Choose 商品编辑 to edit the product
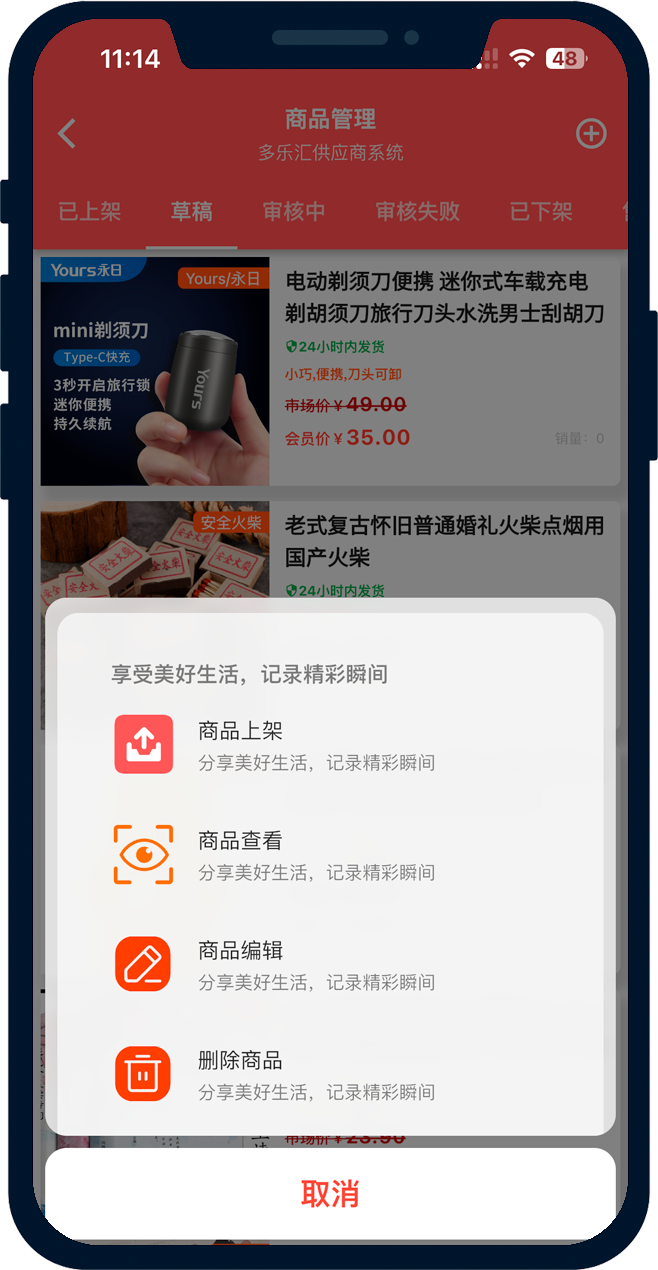658x1270 pixels. (x=240, y=965)
